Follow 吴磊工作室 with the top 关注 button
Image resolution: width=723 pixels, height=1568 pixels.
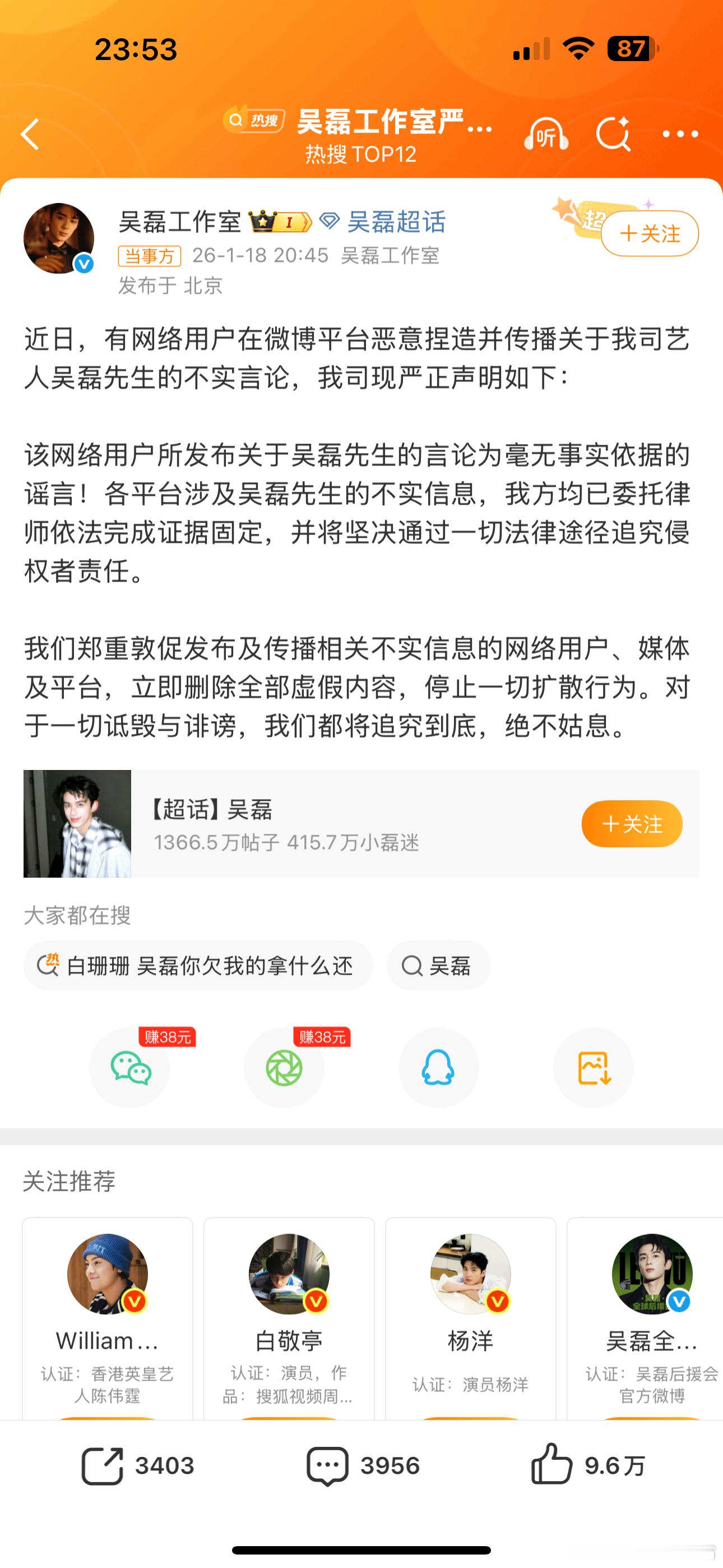(649, 233)
